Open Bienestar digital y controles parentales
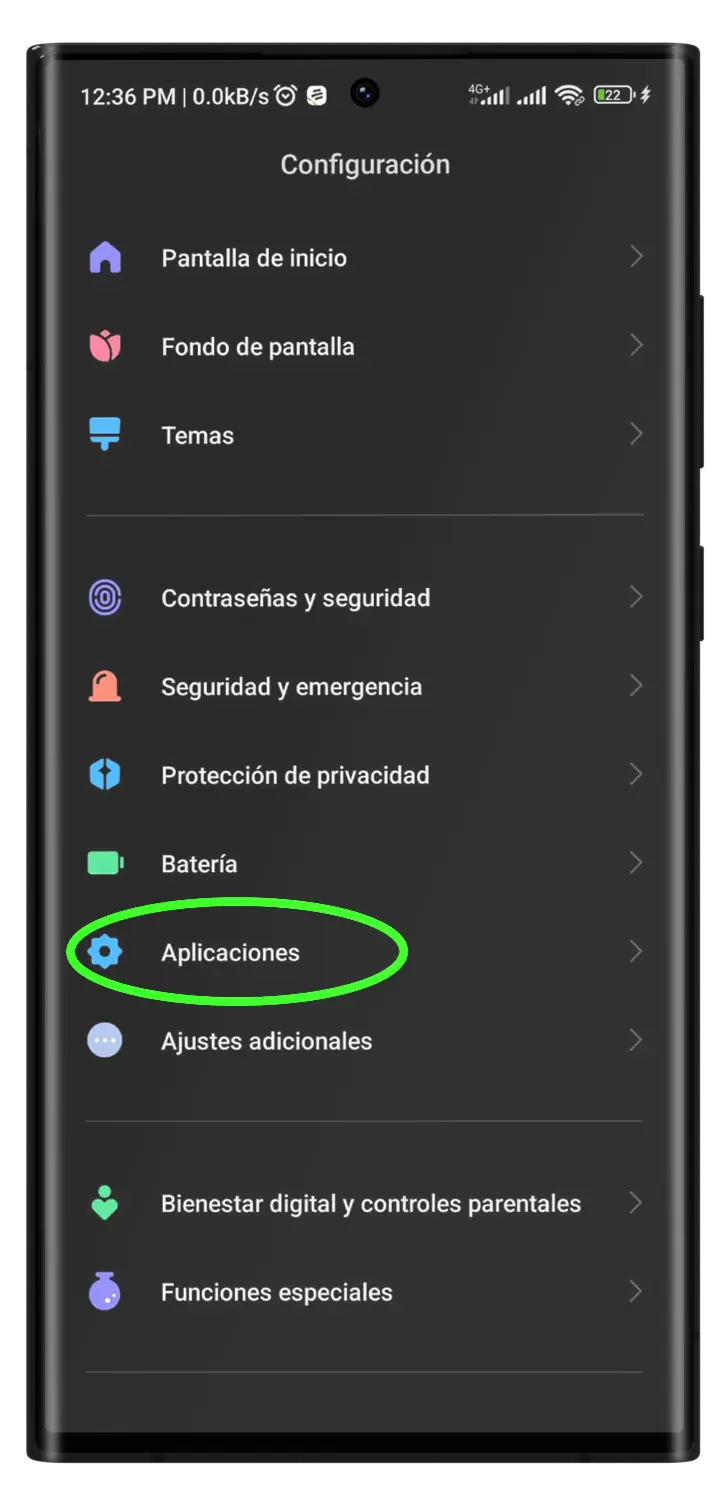Viewport: 727px width, 1510px height. click(370, 1203)
